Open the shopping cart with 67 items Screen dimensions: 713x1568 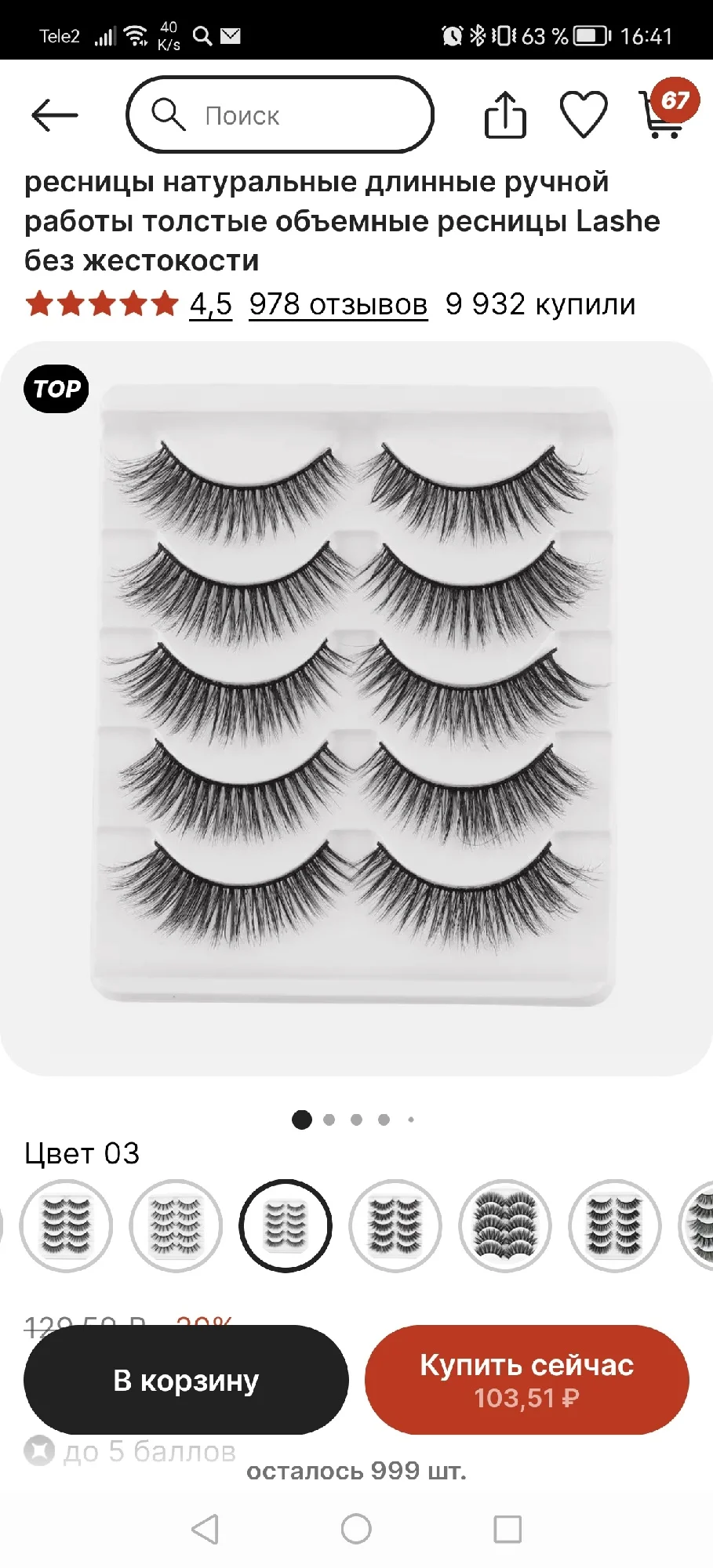tap(668, 110)
